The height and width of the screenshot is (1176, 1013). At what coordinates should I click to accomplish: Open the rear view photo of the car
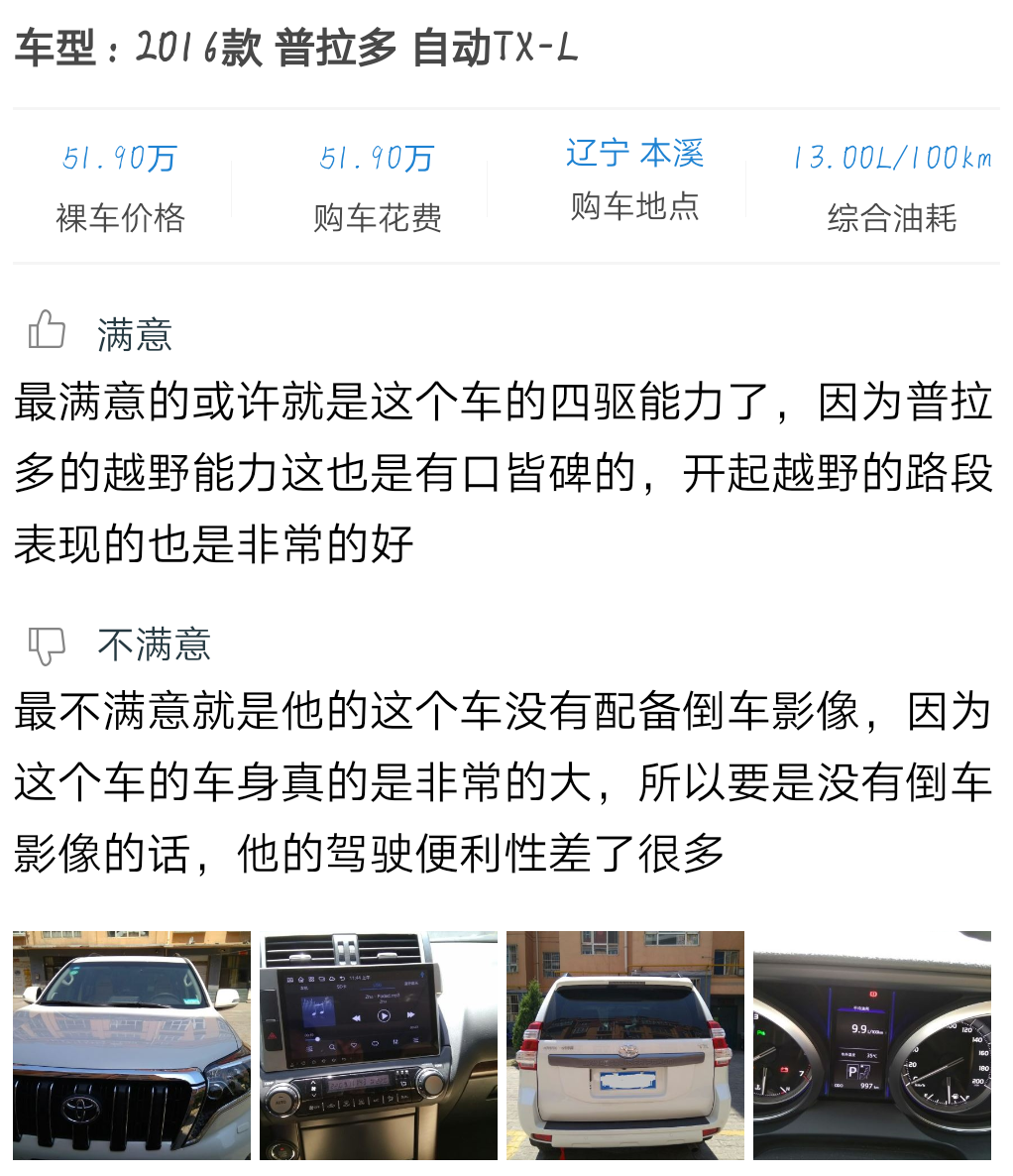click(625, 1045)
